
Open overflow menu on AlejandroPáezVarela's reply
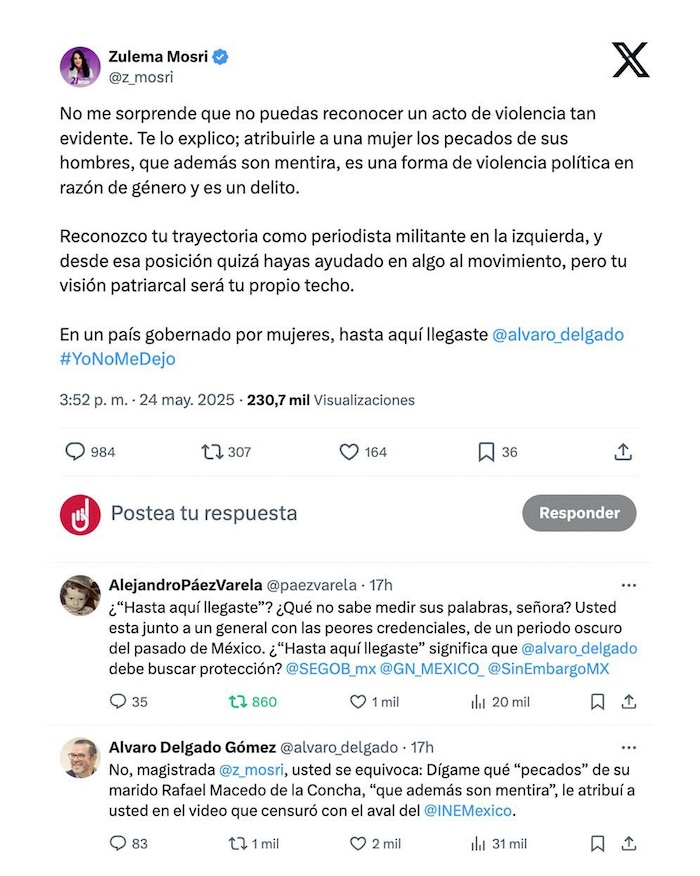[629, 585]
